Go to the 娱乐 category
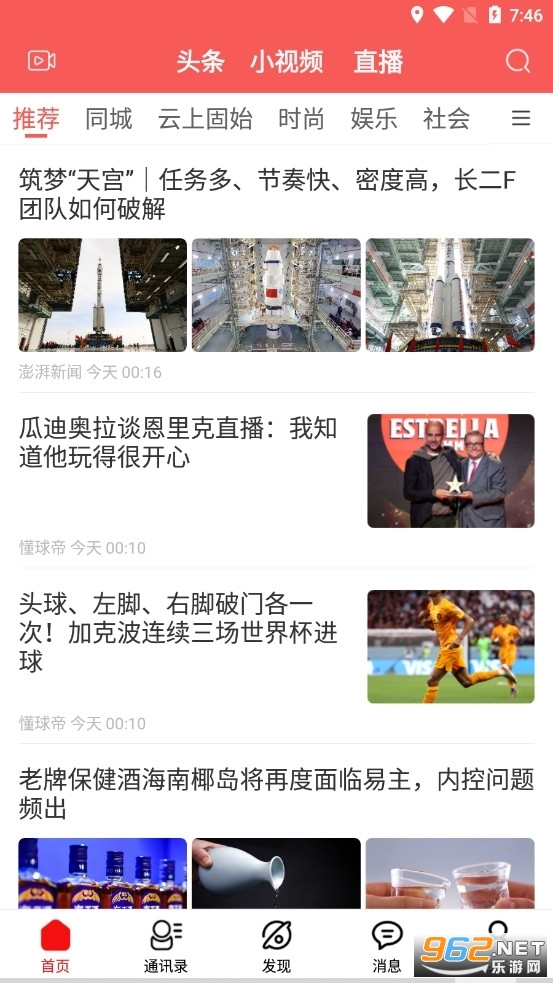553x983 pixels. pyautogui.click(x=374, y=118)
